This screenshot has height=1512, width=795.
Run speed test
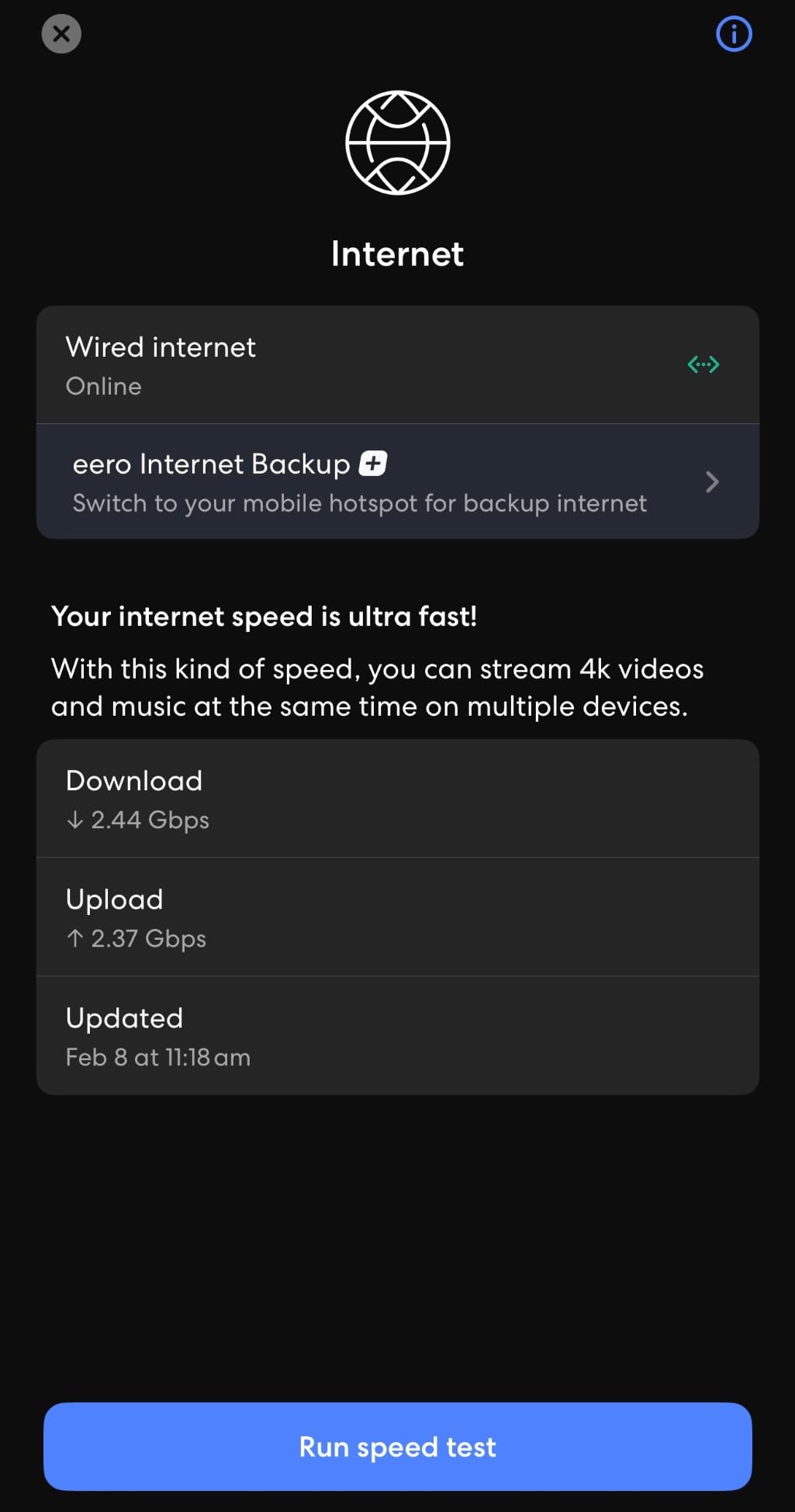397,1447
